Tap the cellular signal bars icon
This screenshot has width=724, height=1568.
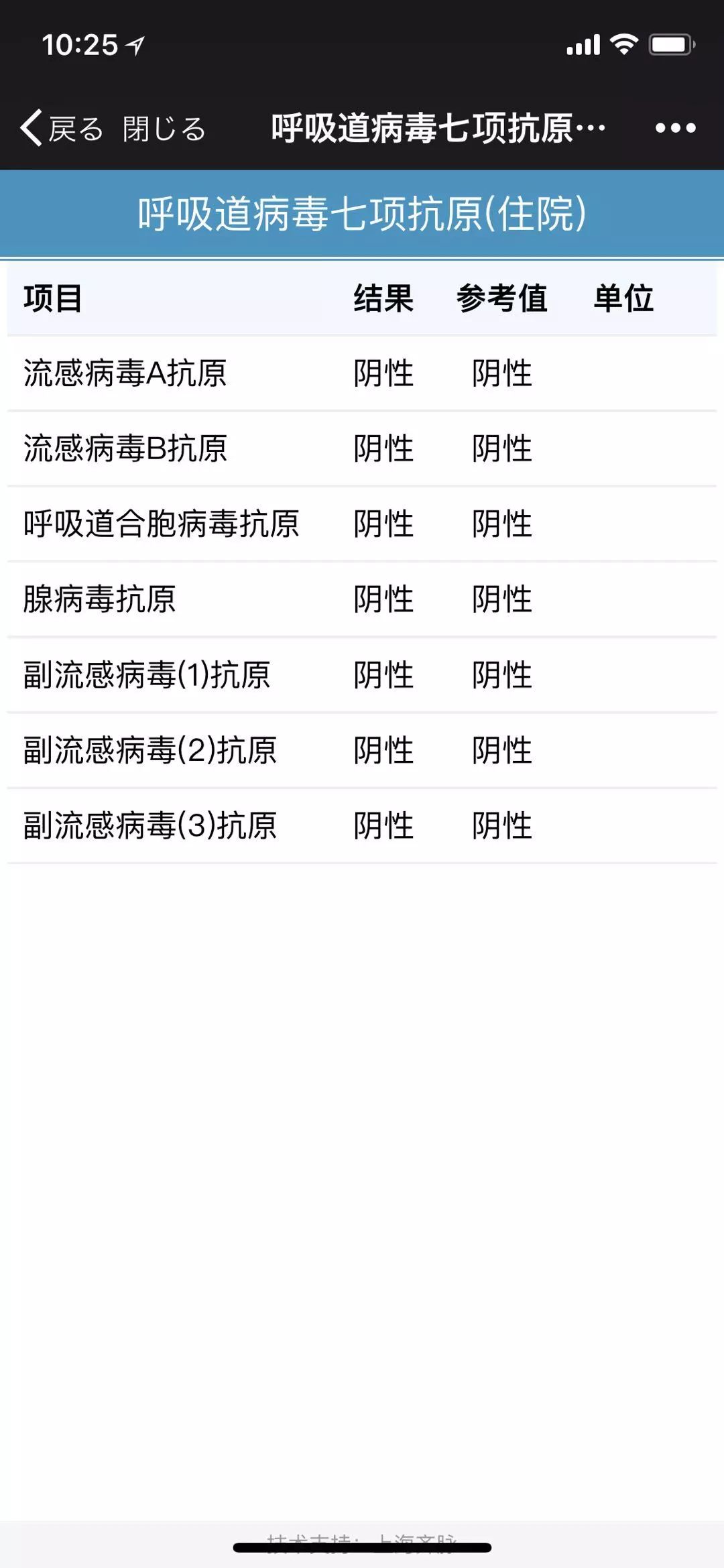coord(583,44)
